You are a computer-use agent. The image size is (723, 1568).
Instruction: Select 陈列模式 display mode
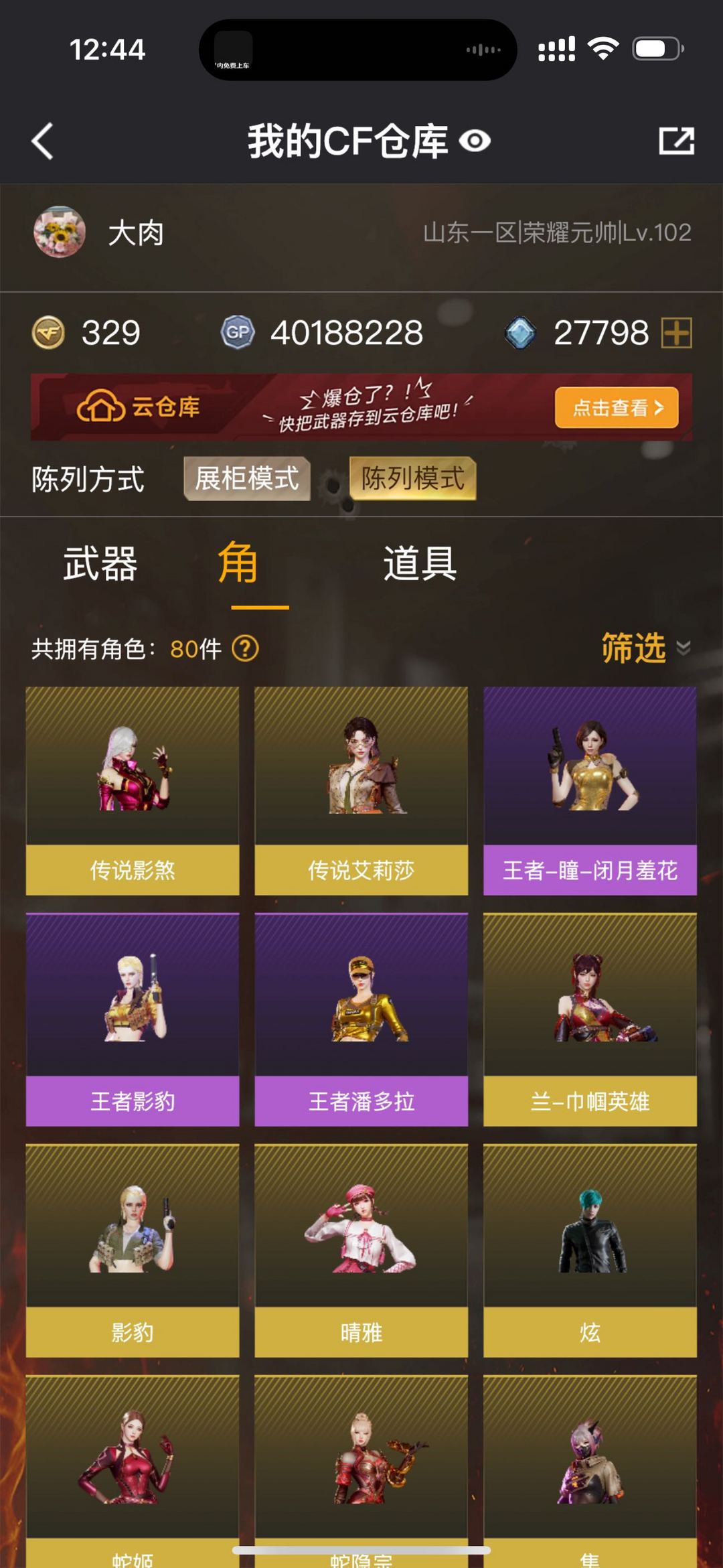[x=413, y=479]
